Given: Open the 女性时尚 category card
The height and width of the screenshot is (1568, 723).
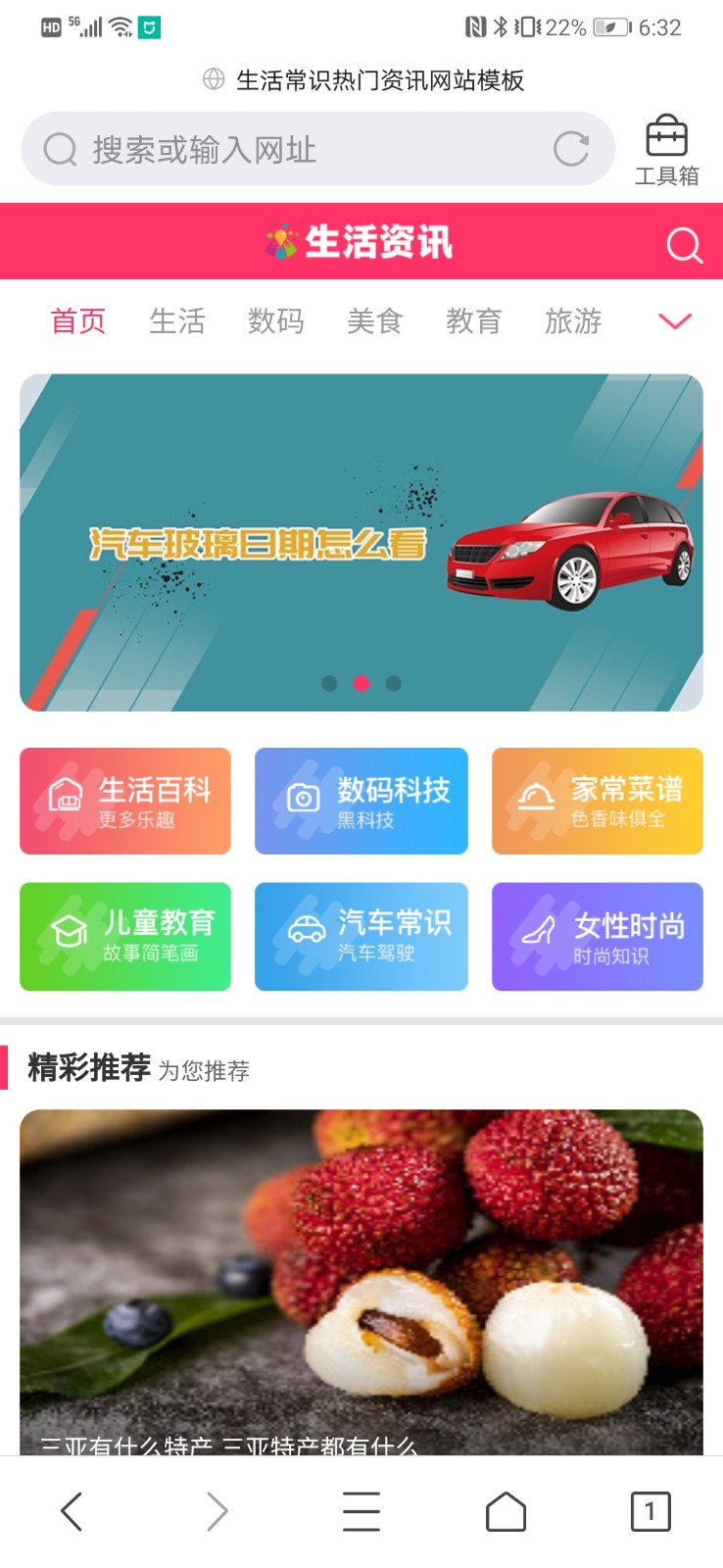Looking at the screenshot, I should pos(598,937).
